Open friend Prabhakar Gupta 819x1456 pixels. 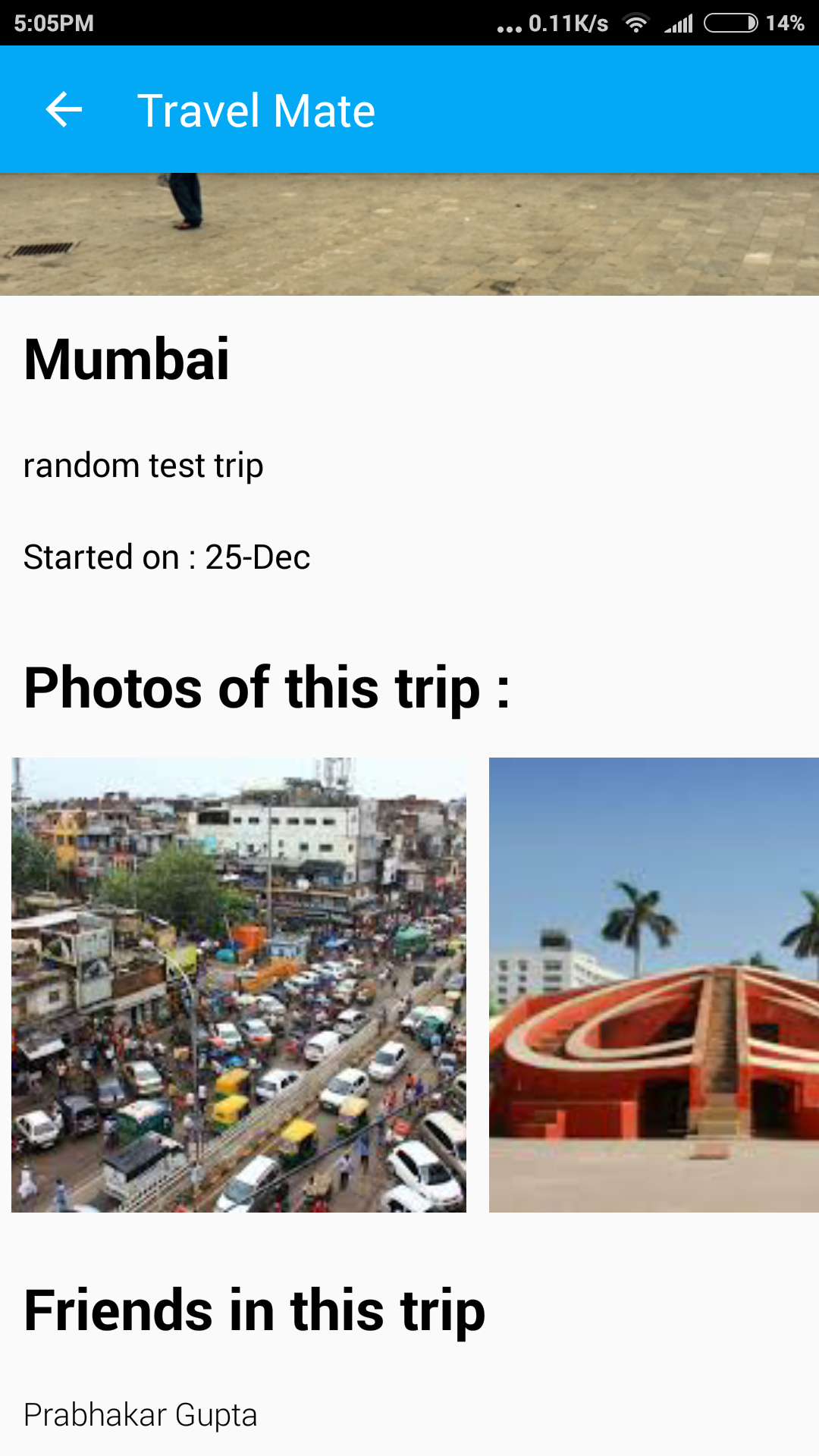click(140, 1415)
